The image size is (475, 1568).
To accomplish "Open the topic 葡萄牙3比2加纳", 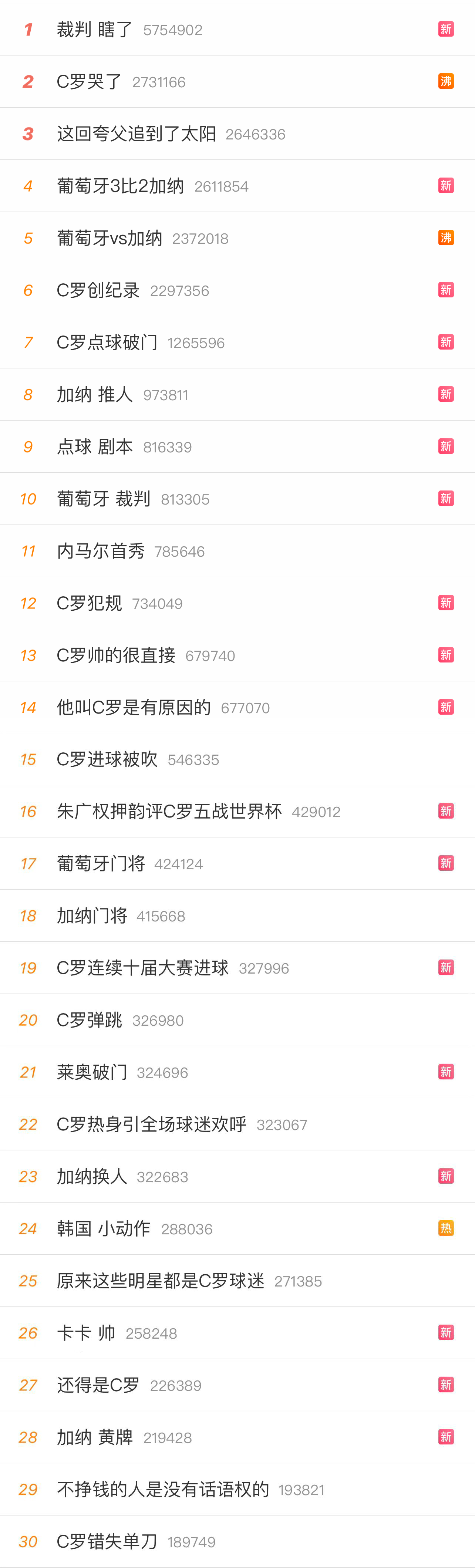I will [120, 186].
